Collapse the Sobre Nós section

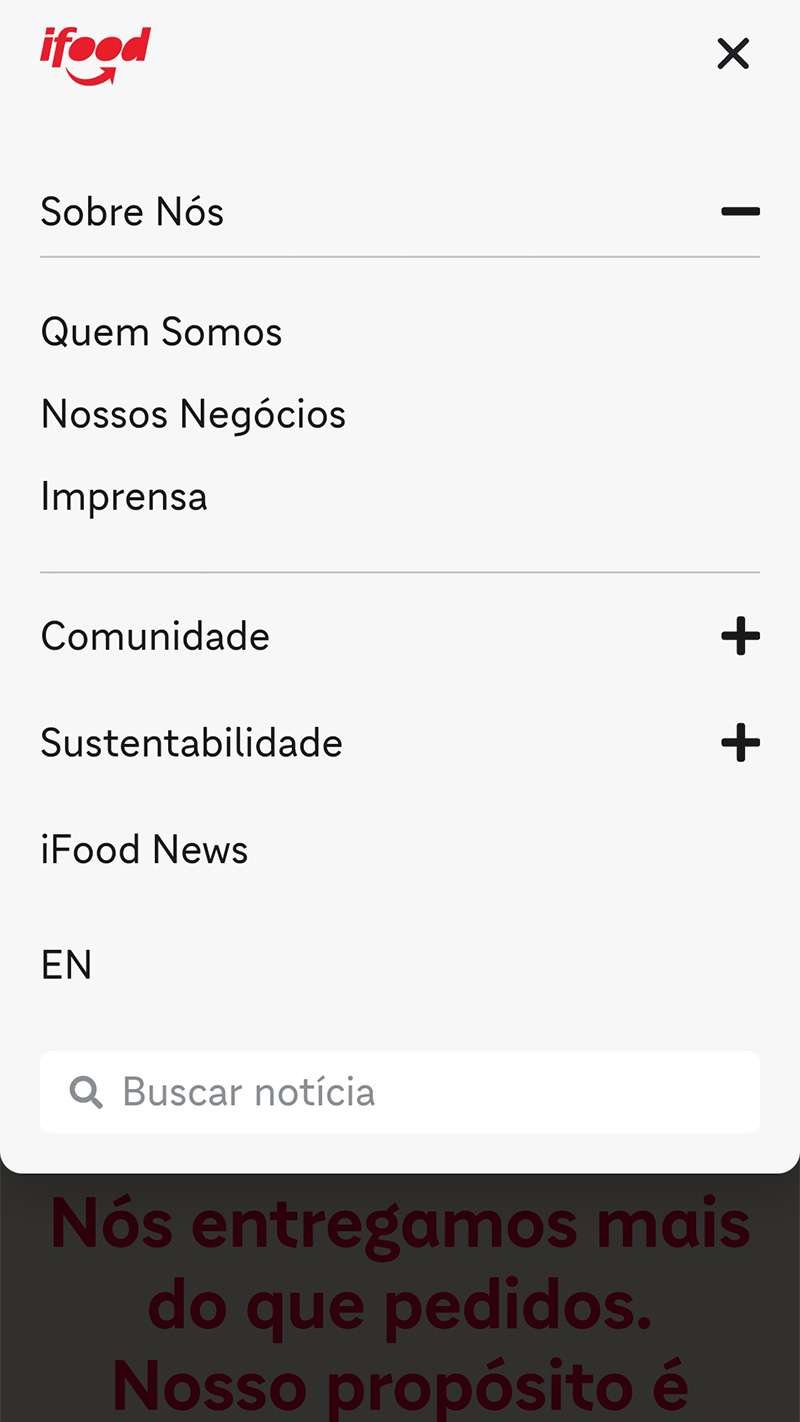point(740,212)
